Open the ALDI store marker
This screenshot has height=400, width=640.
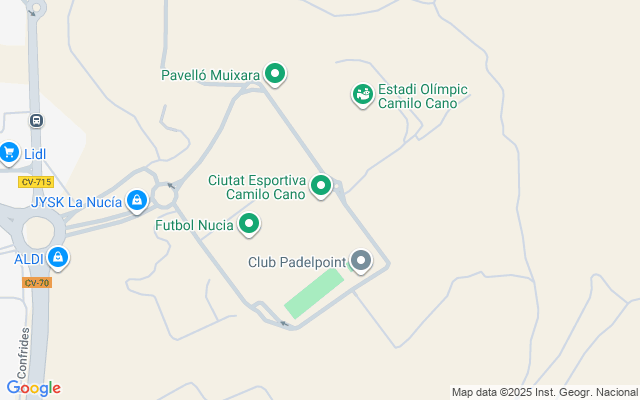click(58, 259)
